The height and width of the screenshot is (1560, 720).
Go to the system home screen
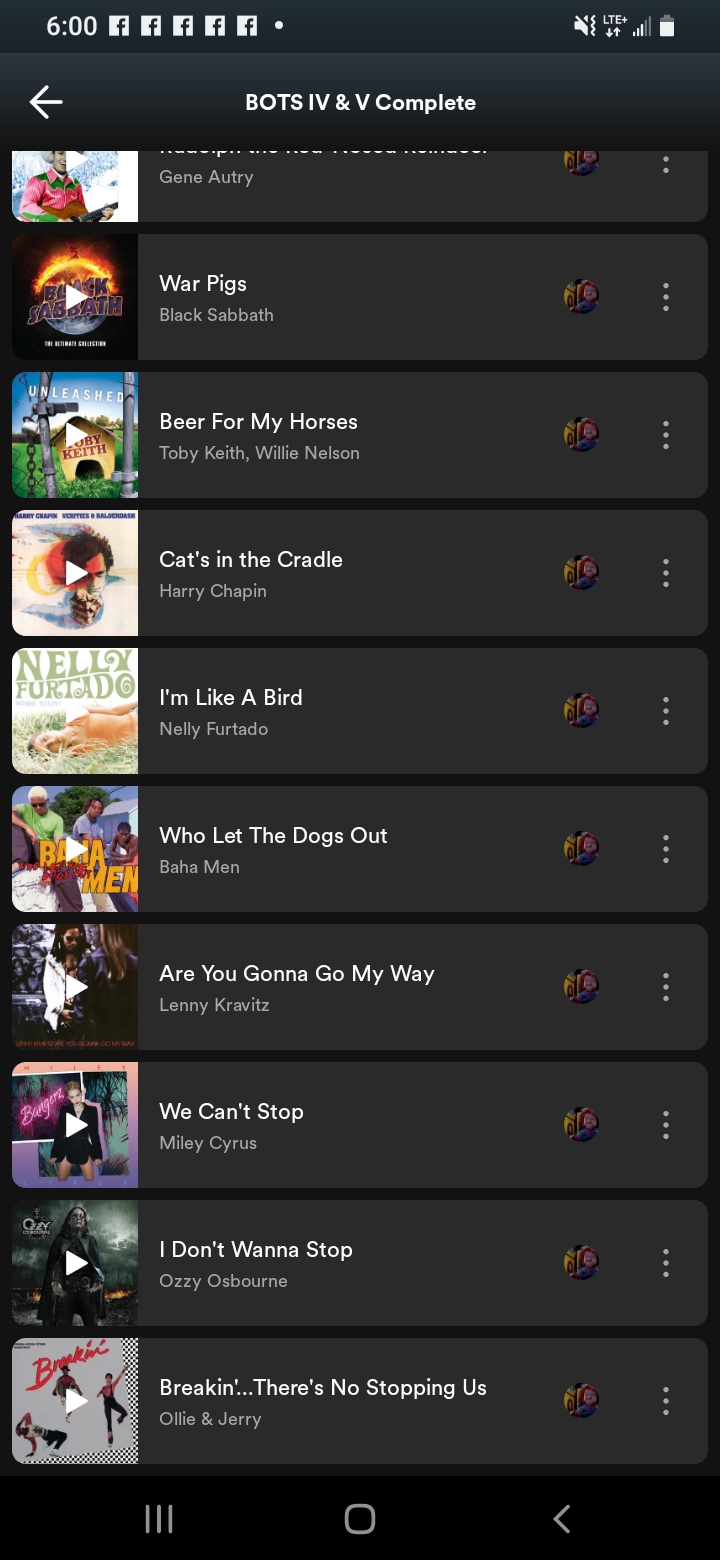click(360, 1519)
